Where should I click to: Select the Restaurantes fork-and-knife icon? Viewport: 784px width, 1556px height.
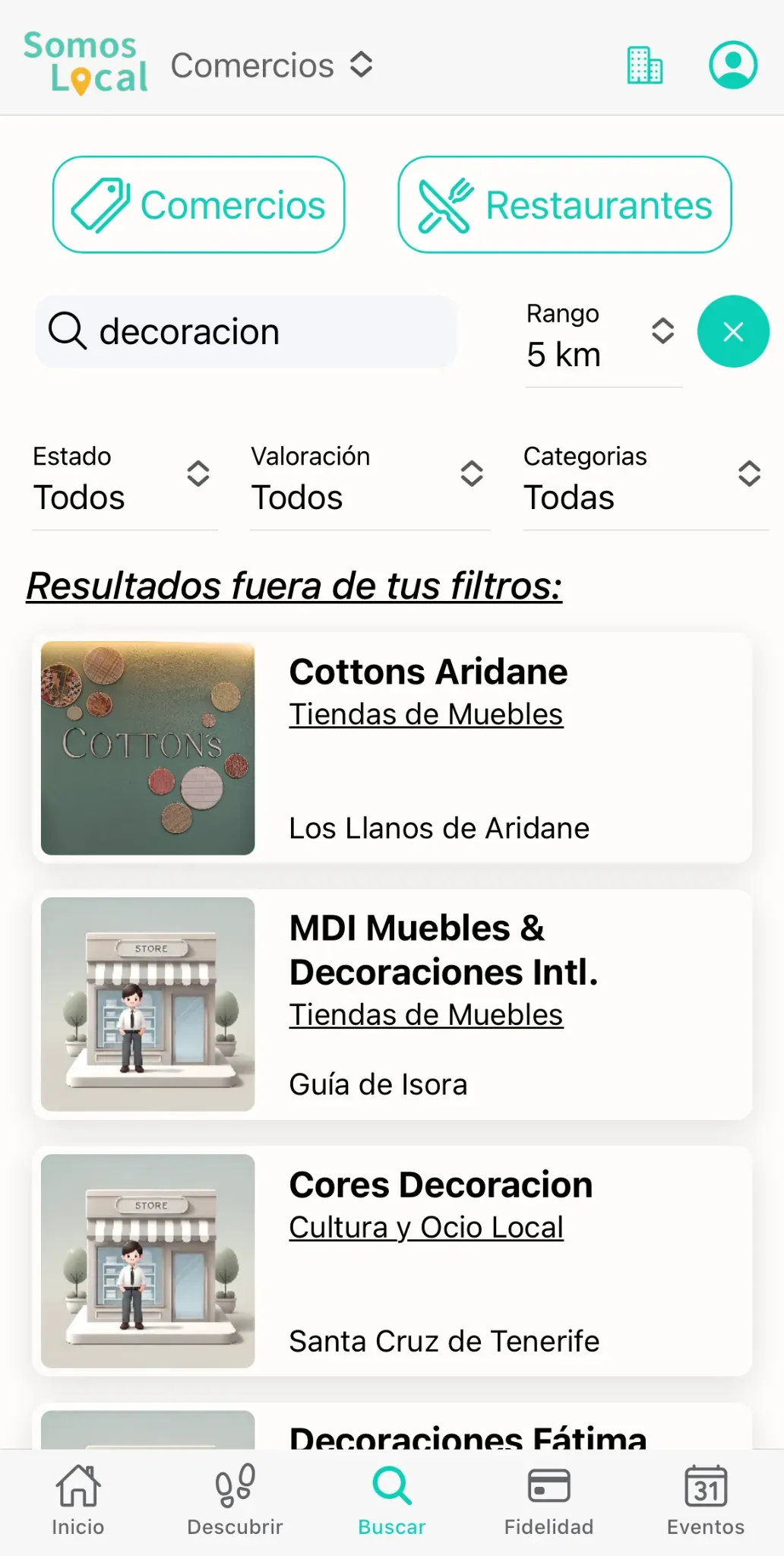click(x=447, y=204)
